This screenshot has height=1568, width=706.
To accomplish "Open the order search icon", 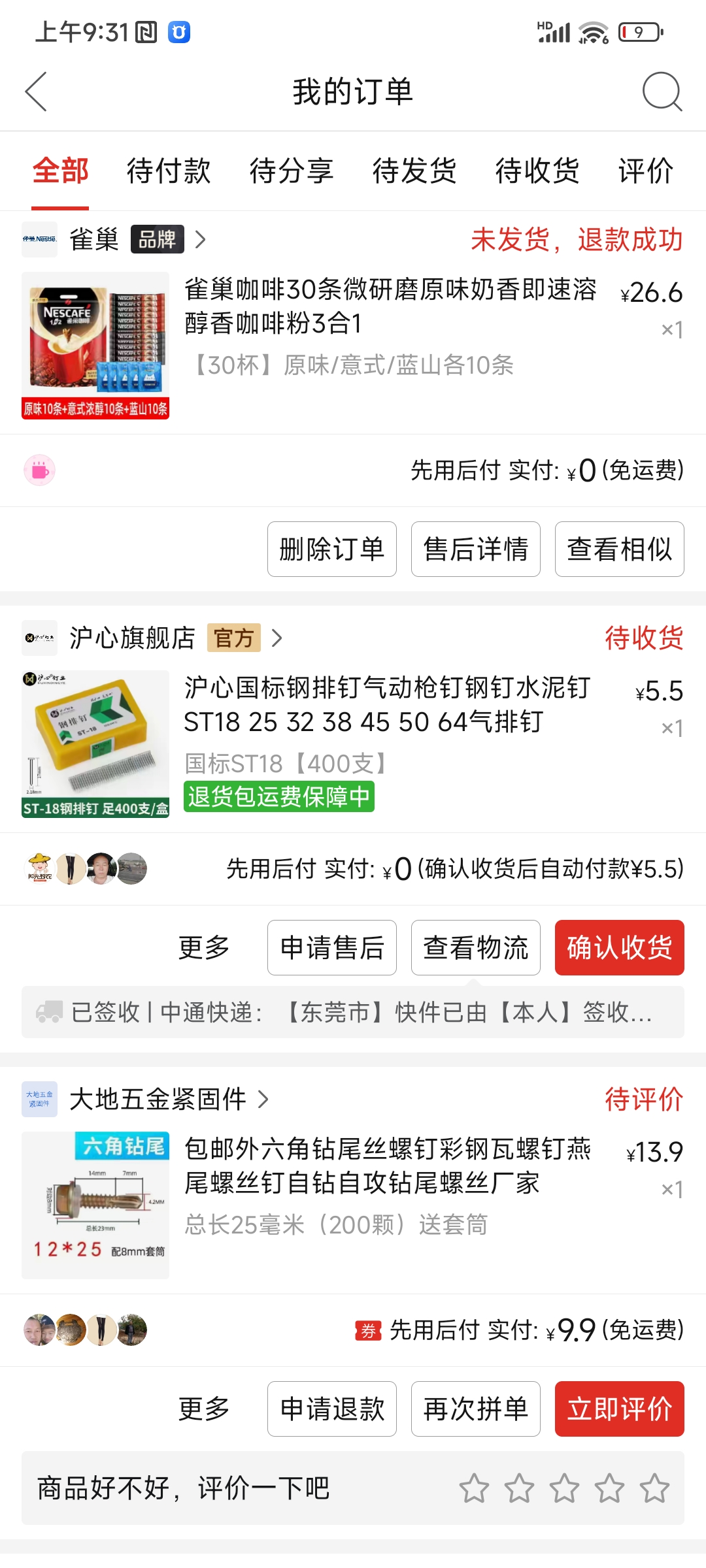I will [662, 91].
